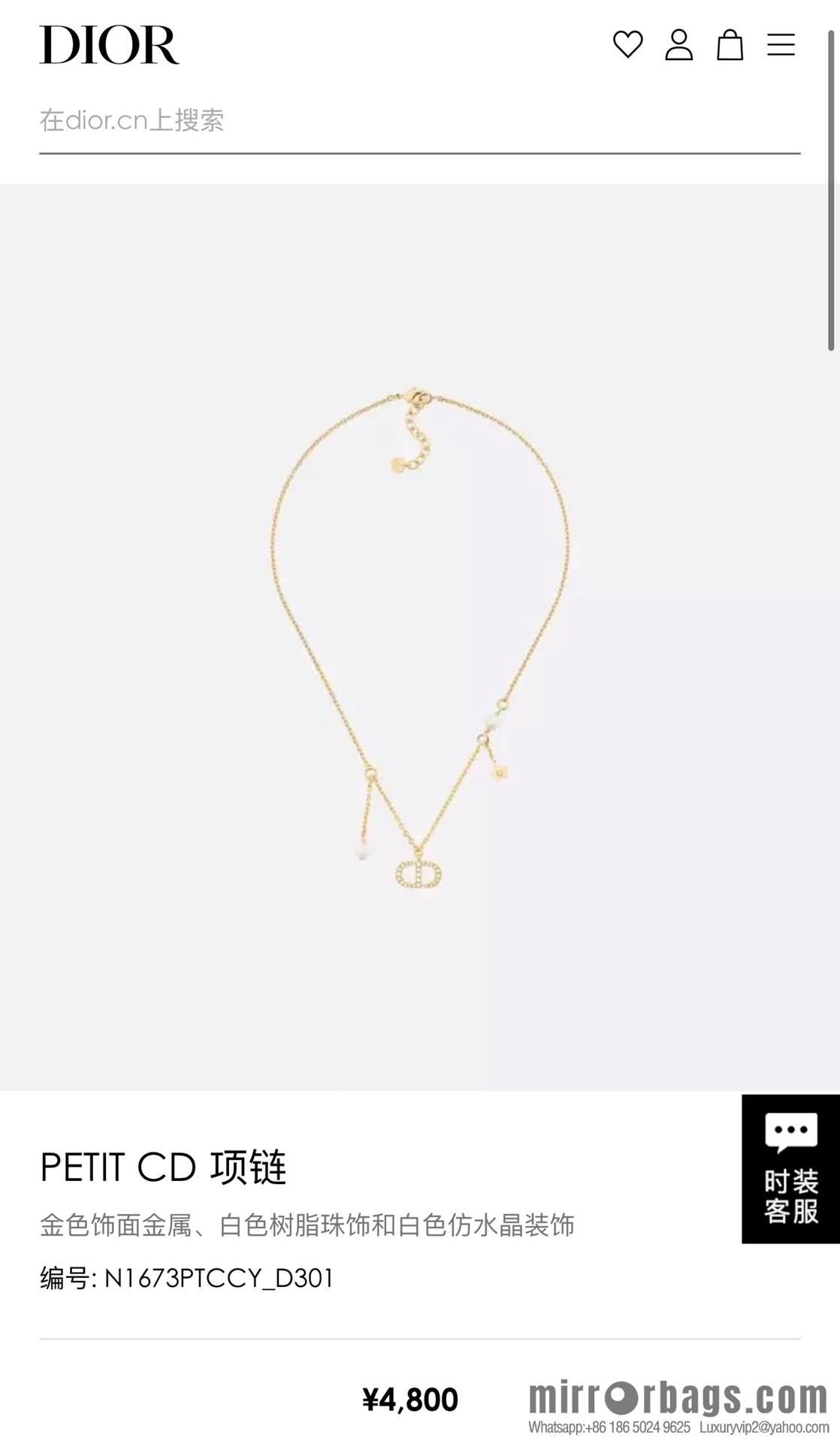Screen dimensions: 840x1444
Task: Click the necklace product image
Action: pyautogui.click(x=418, y=639)
